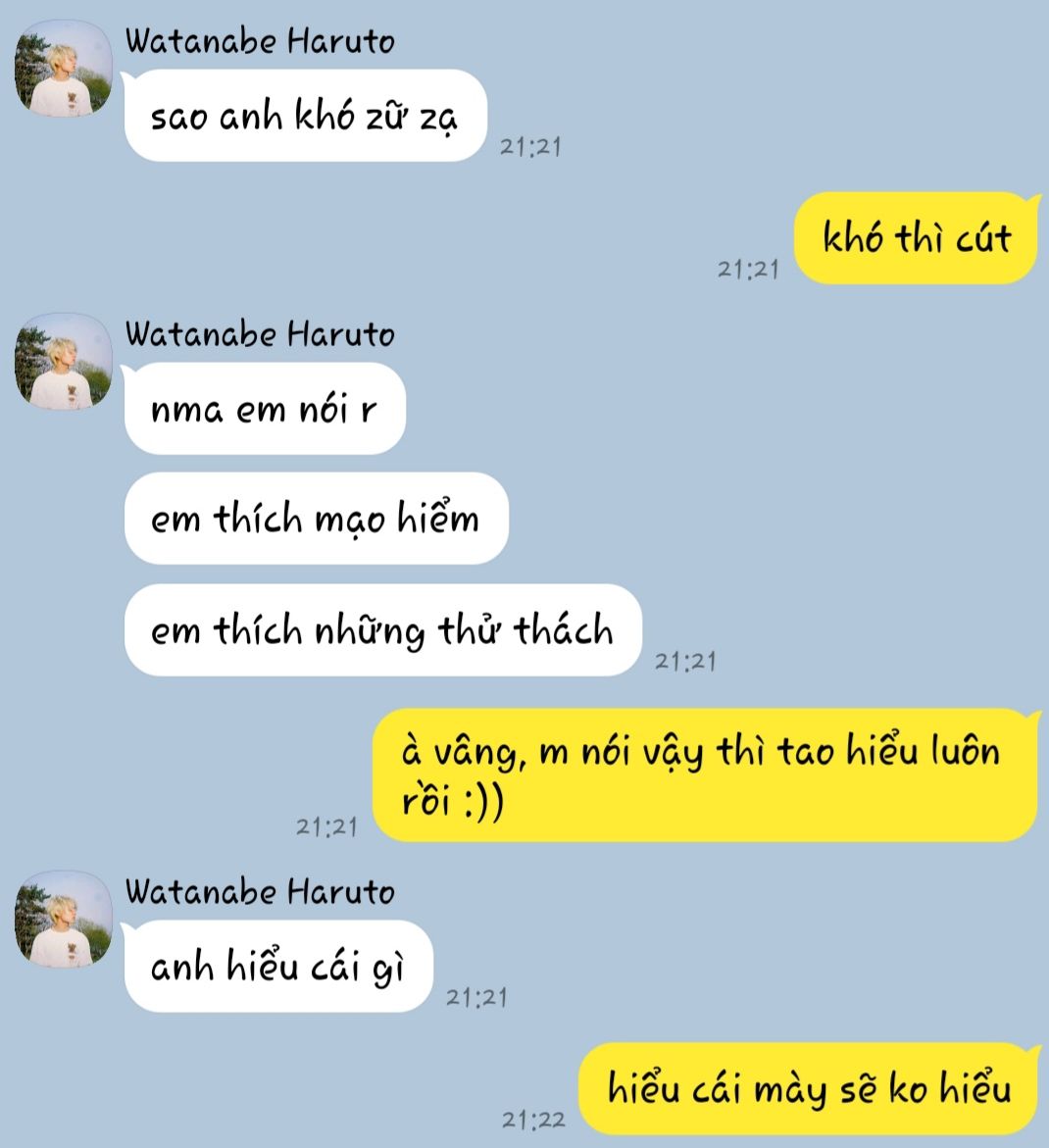Tap Haruto's avatar next to "anh hiểu cái gì"
1049x1148 pixels.
point(64,919)
